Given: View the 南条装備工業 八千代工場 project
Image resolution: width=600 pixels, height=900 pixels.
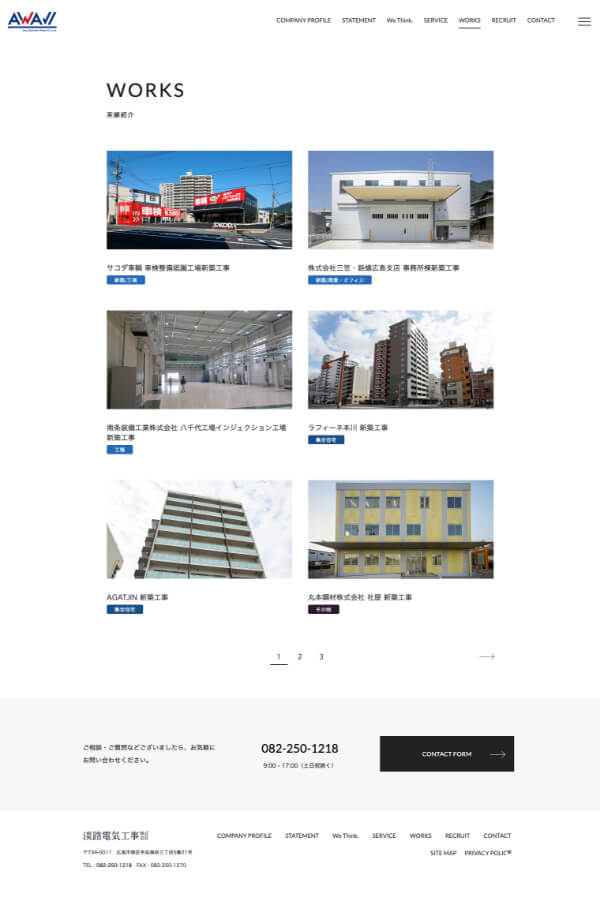Looking at the screenshot, I should (x=199, y=359).
